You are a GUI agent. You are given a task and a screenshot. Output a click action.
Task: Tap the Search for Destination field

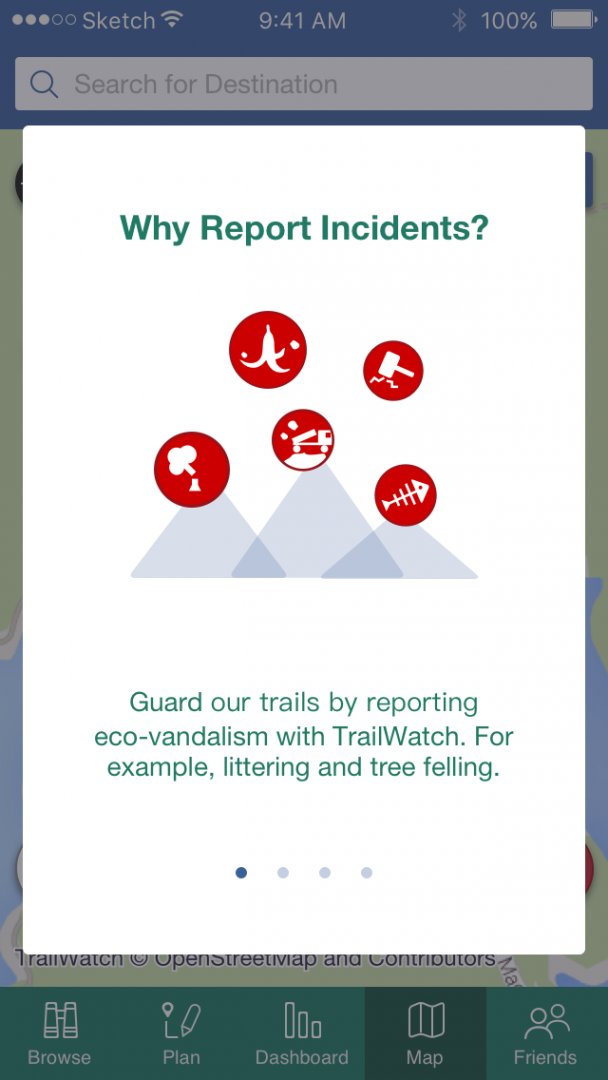(x=304, y=84)
